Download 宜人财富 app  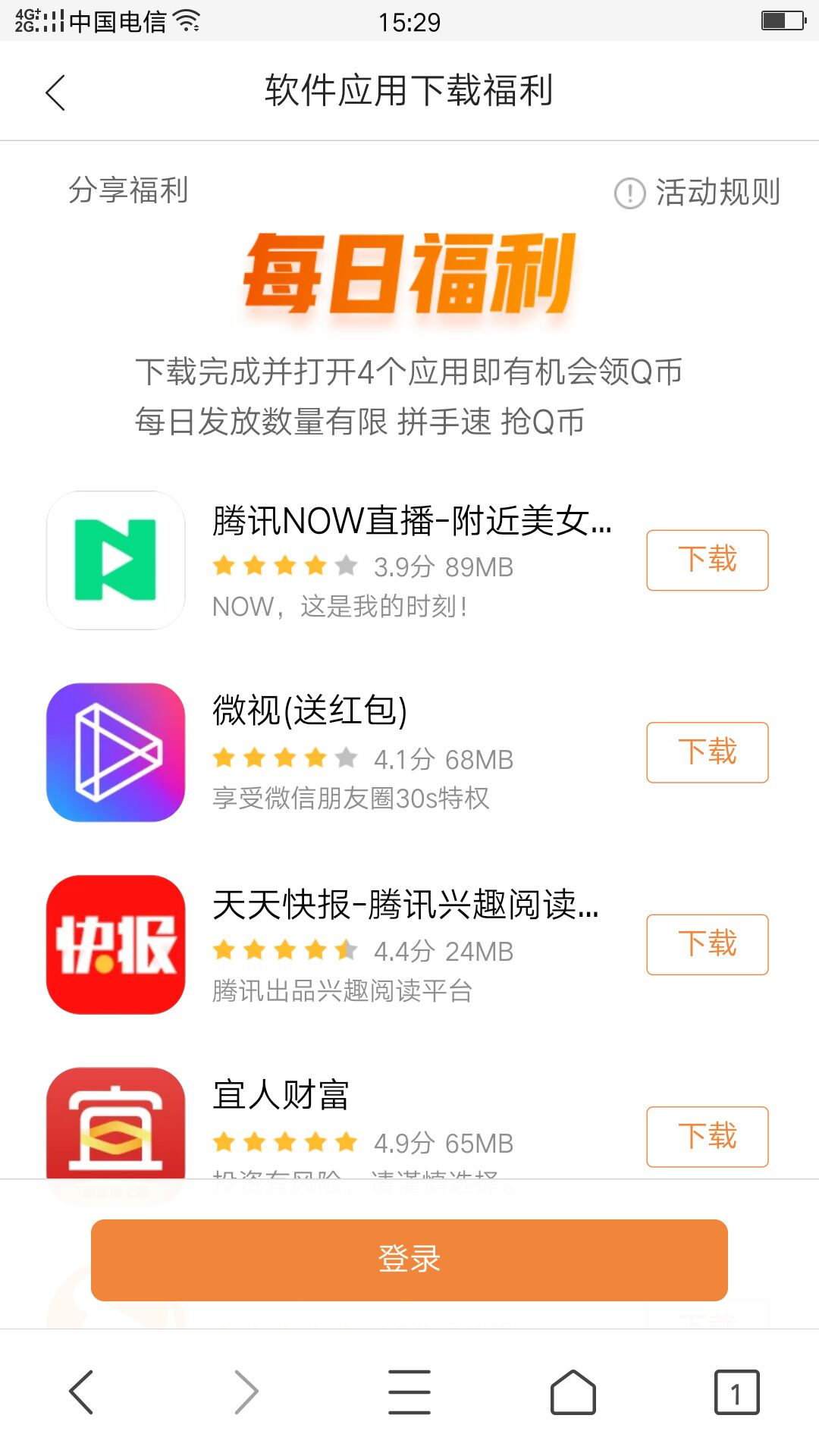(x=707, y=1136)
